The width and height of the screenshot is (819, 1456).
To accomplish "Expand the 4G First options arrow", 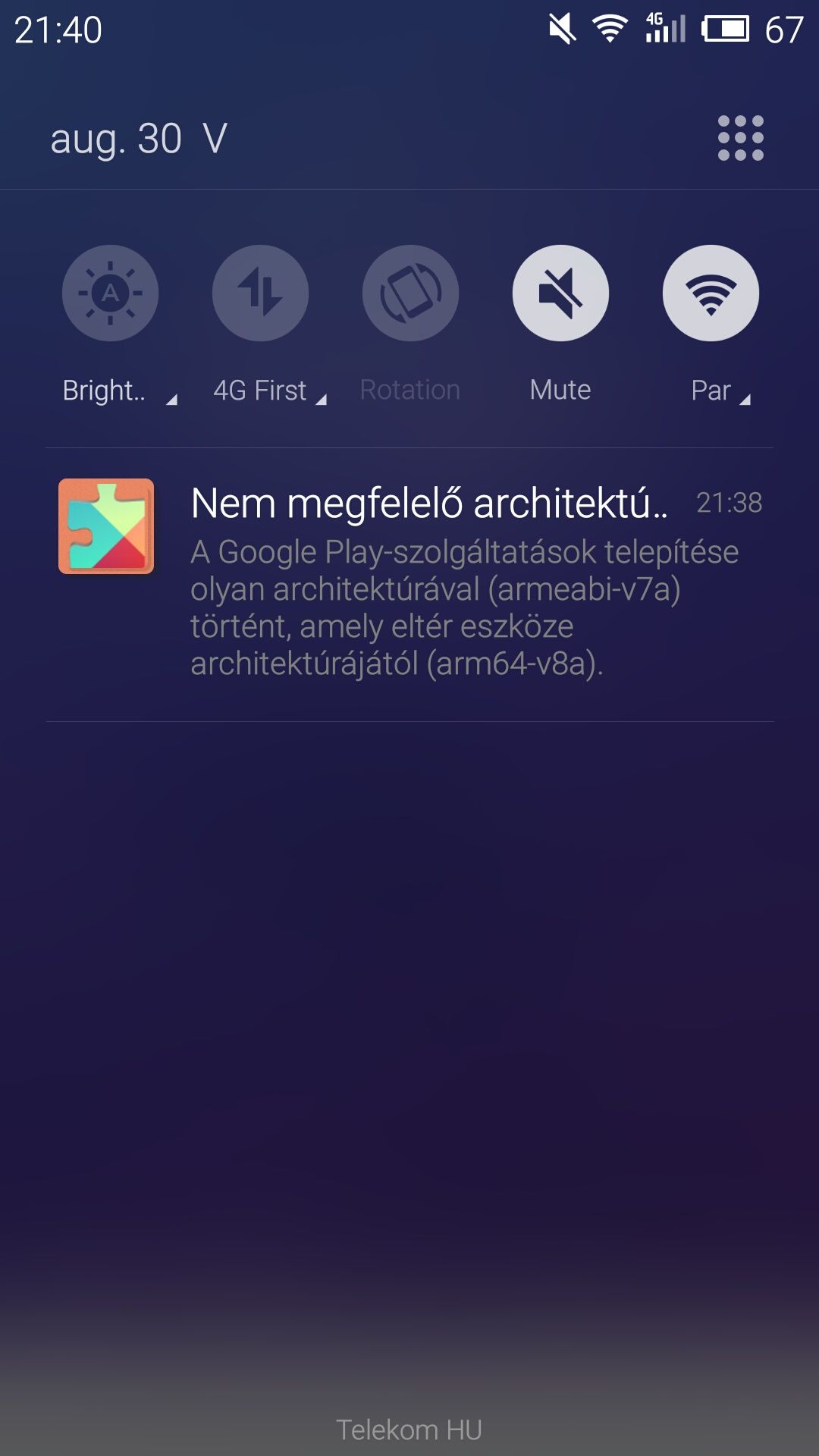I will point(322,400).
